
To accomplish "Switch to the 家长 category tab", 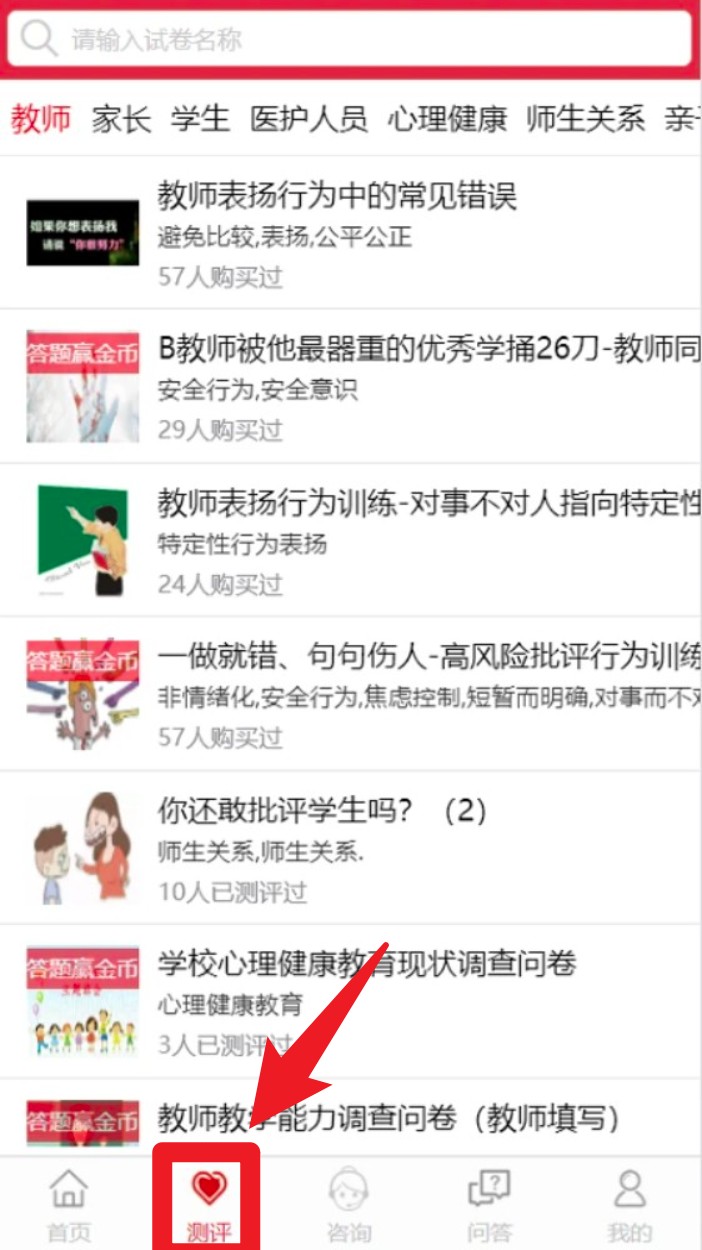I will pyautogui.click(x=121, y=120).
